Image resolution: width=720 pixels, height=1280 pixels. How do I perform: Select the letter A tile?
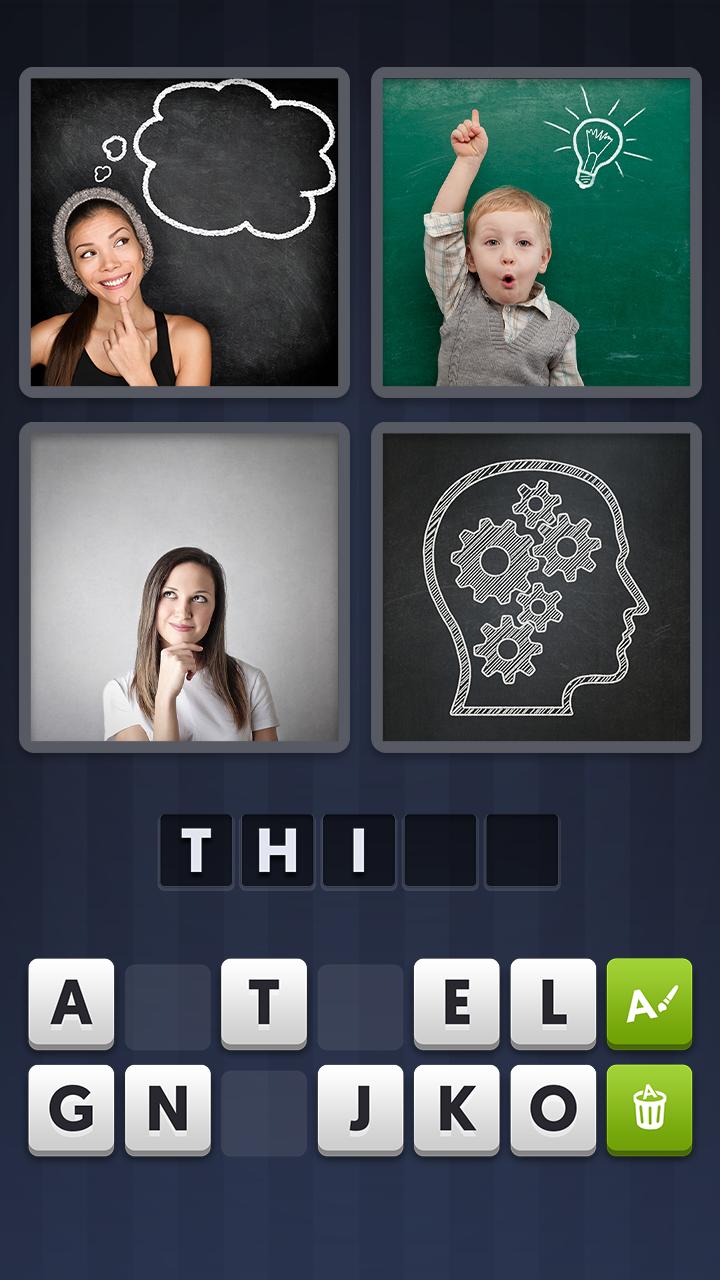(71, 1003)
